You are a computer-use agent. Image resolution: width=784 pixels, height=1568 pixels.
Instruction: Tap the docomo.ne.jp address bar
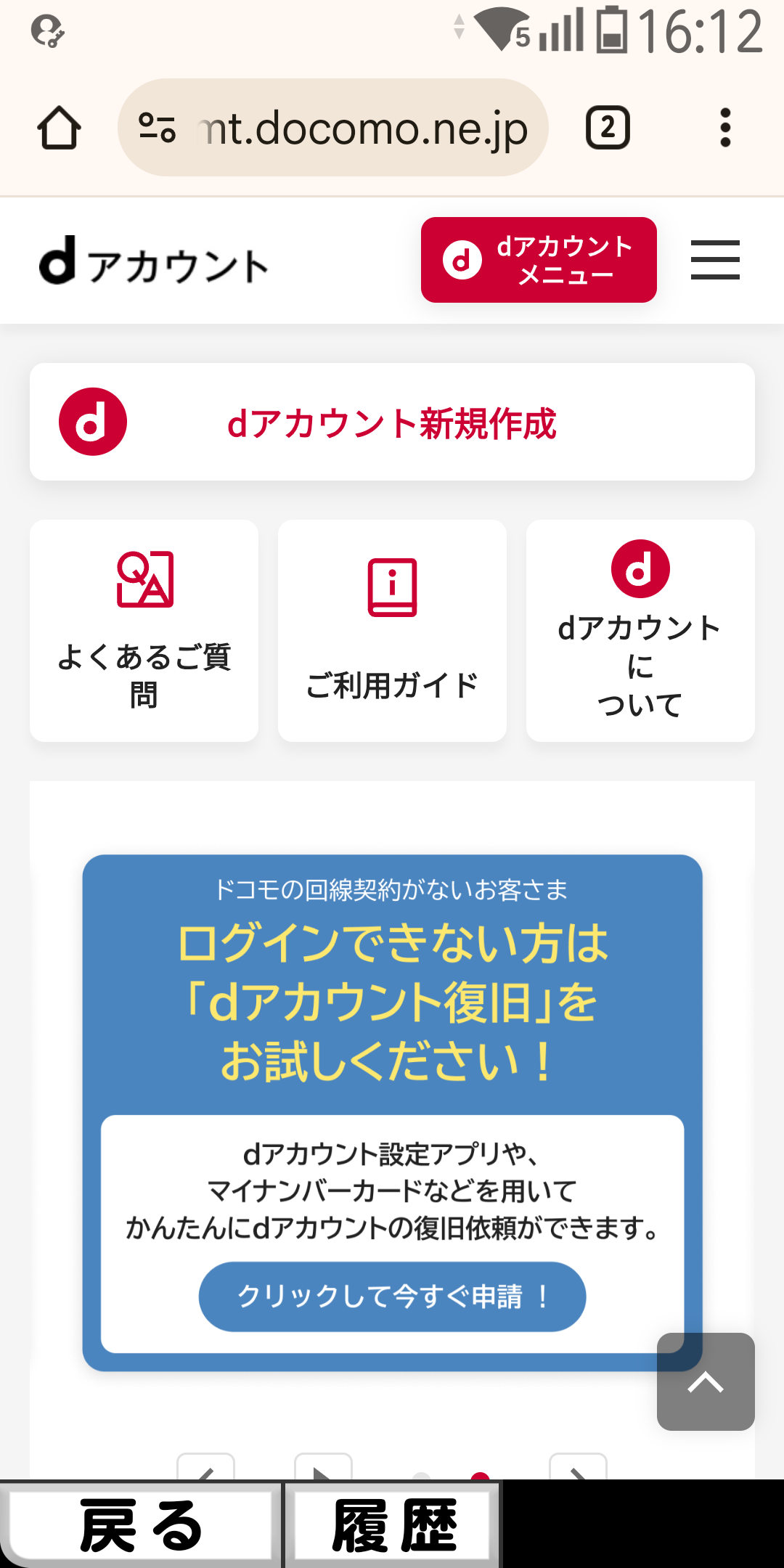332,128
